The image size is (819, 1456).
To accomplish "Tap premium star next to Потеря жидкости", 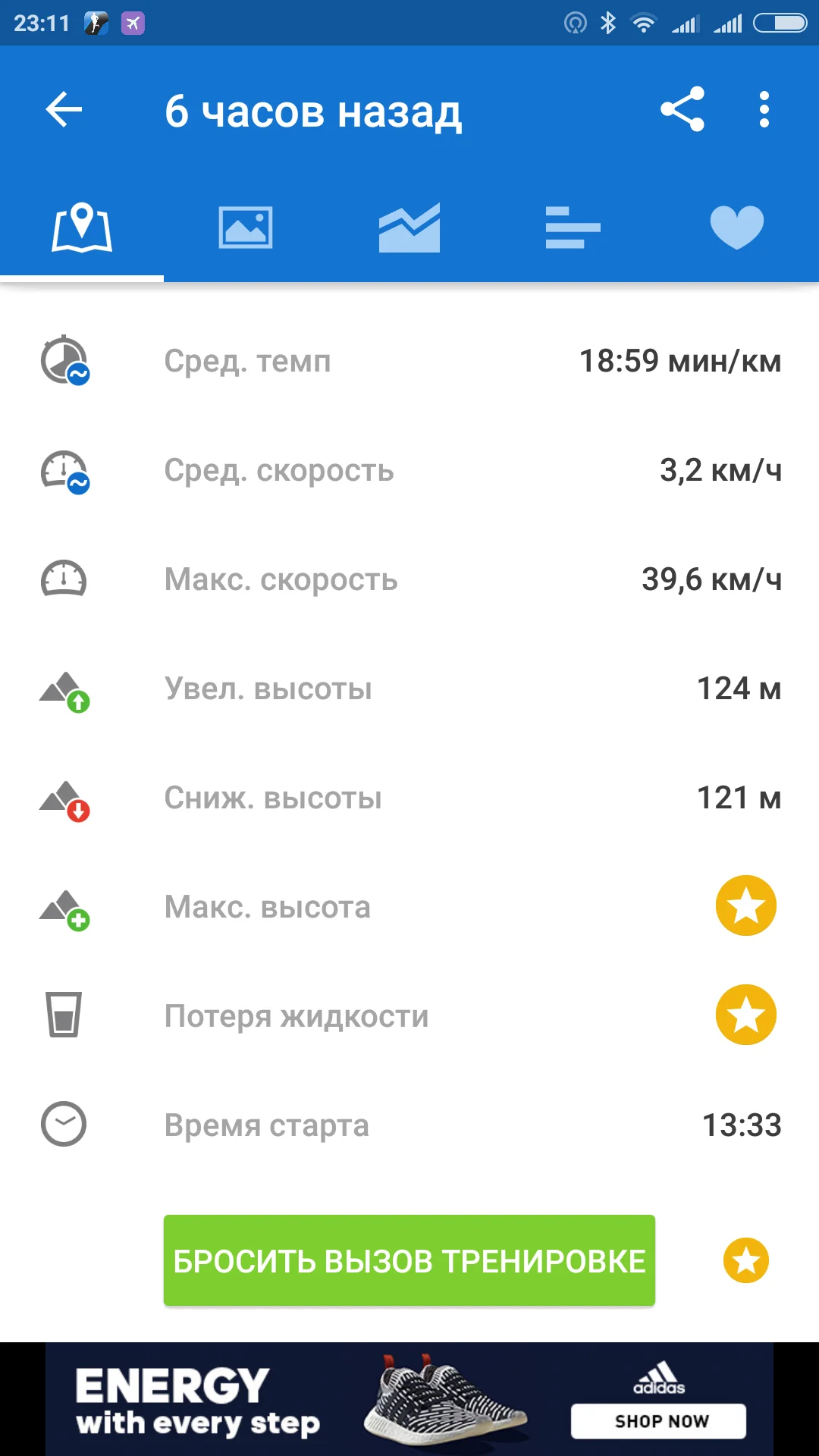I will point(745,1015).
